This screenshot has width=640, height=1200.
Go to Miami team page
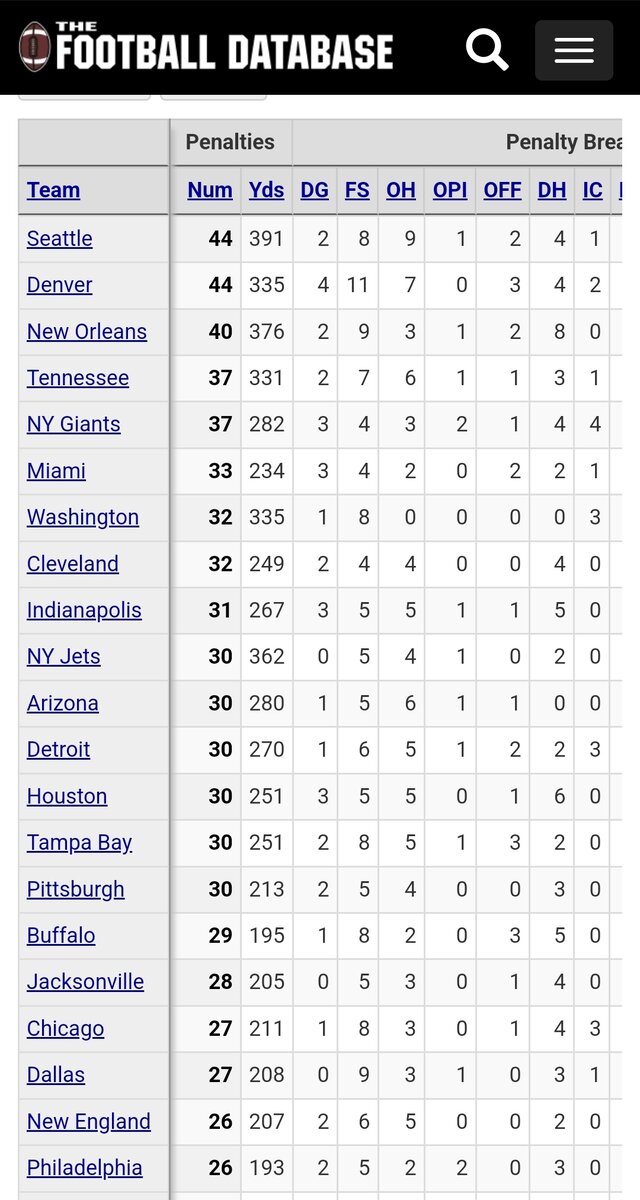(57, 471)
